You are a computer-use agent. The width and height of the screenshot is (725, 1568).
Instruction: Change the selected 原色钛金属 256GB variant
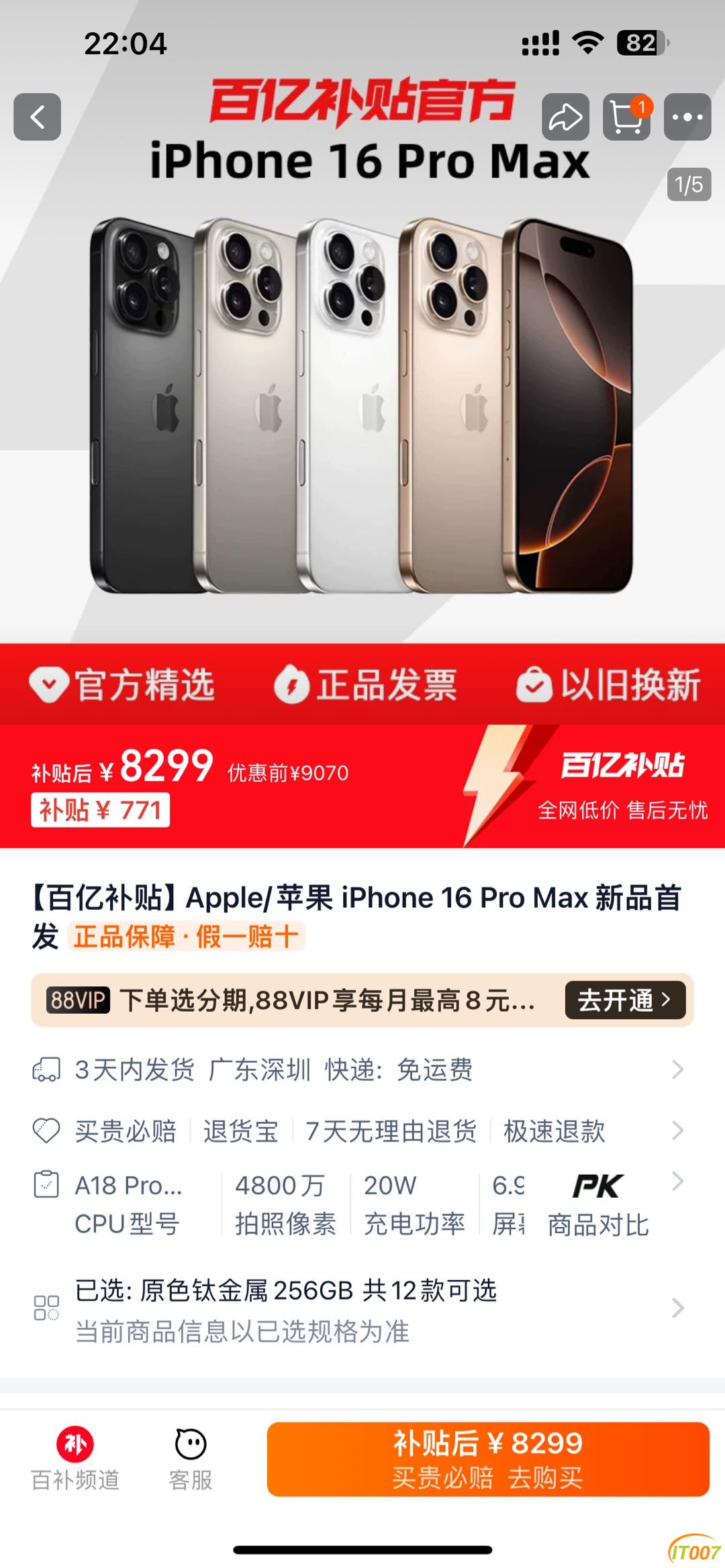[x=362, y=1308]
